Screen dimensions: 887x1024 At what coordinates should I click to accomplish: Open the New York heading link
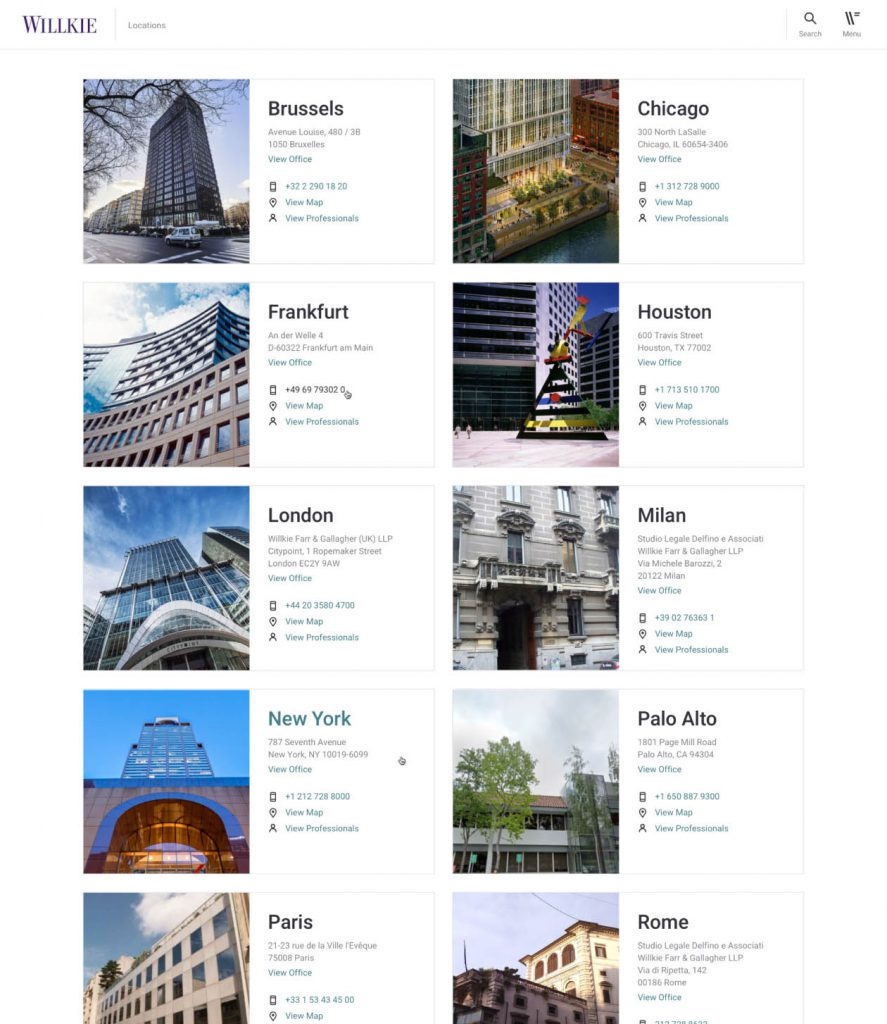[x=309, y=718]
